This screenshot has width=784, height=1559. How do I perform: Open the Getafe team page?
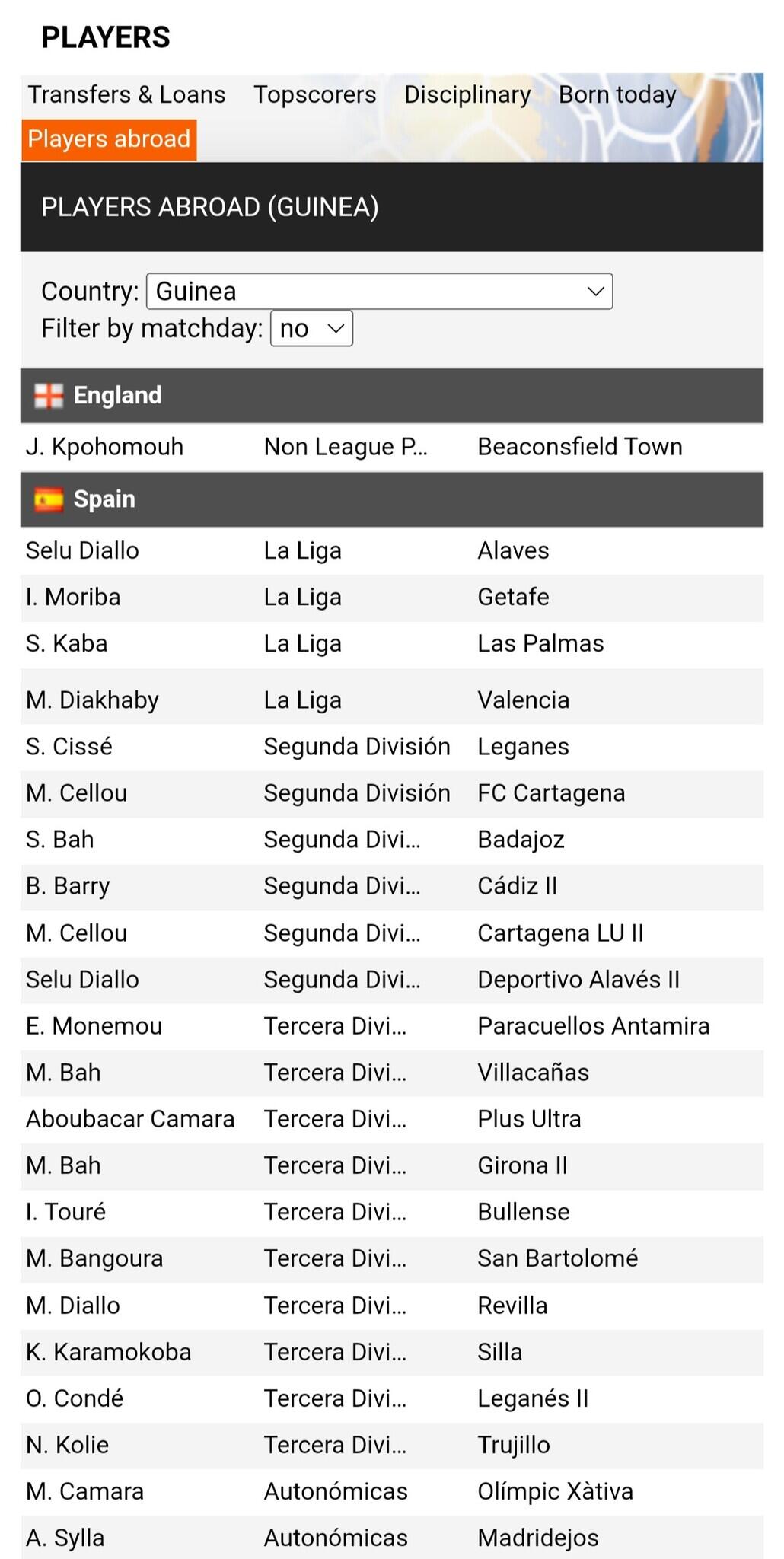pyautogui.click(x=513, y=597)
